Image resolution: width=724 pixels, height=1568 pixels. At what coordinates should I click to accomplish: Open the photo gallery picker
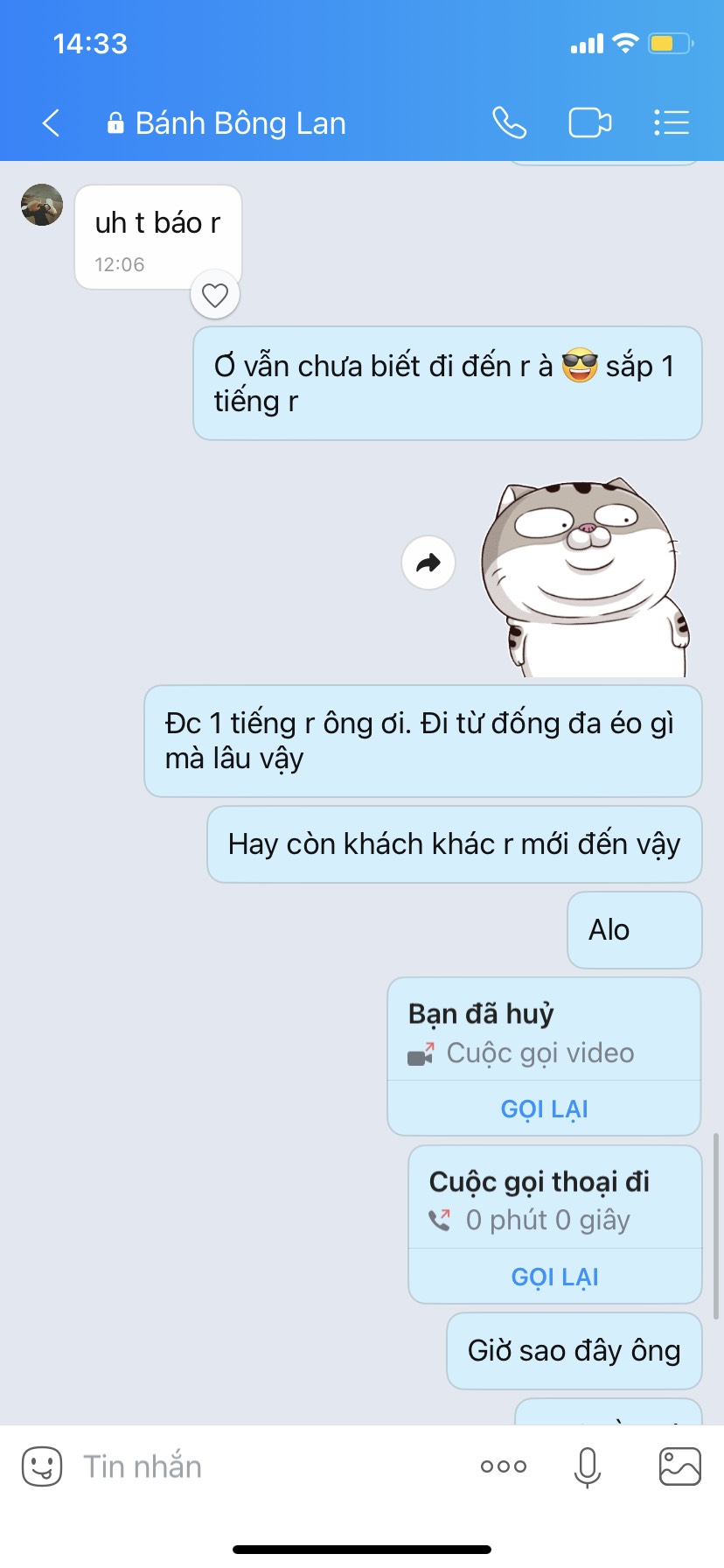[679, 1466]
